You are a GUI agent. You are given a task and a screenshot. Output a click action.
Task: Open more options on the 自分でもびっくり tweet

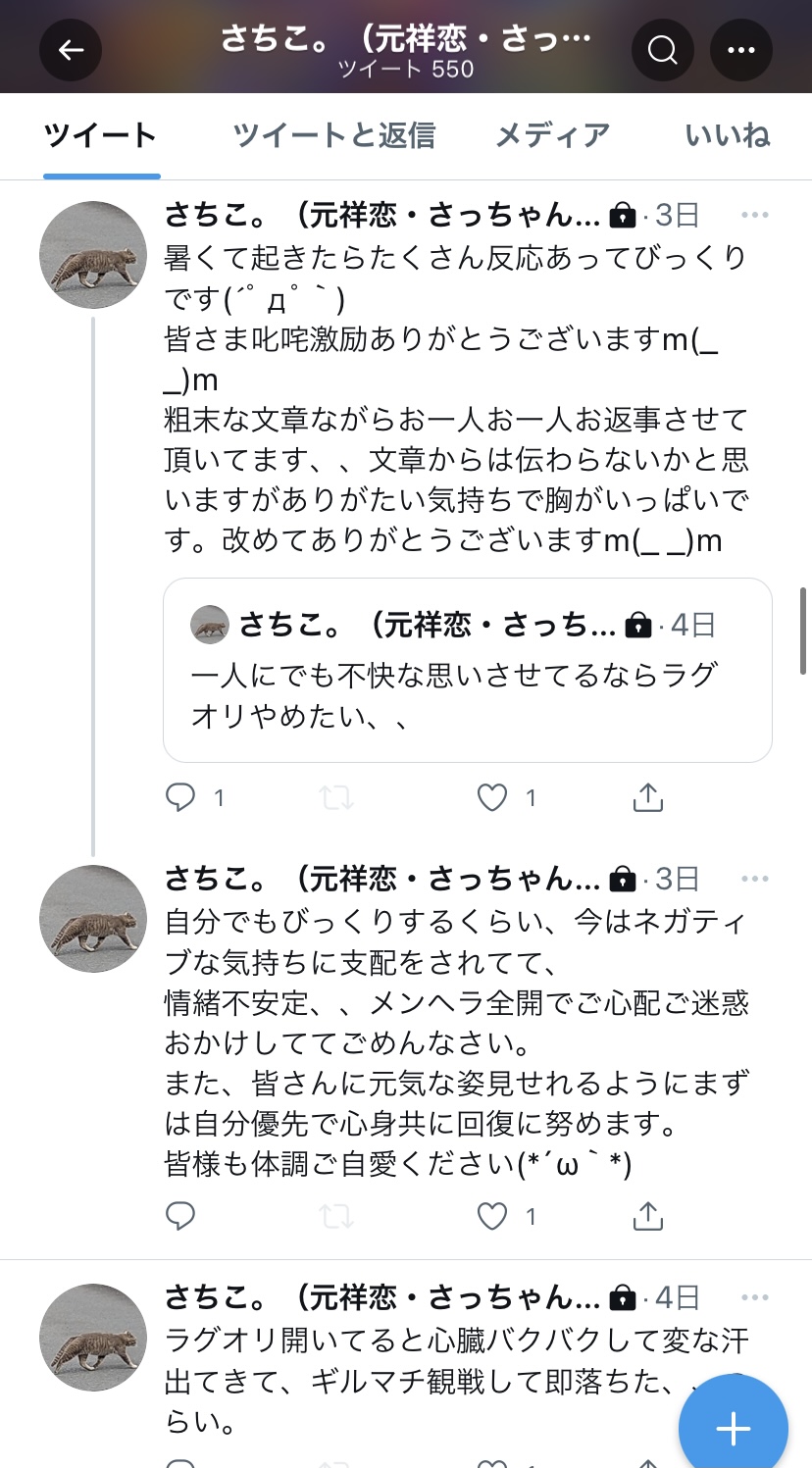[x=755, y=879]
